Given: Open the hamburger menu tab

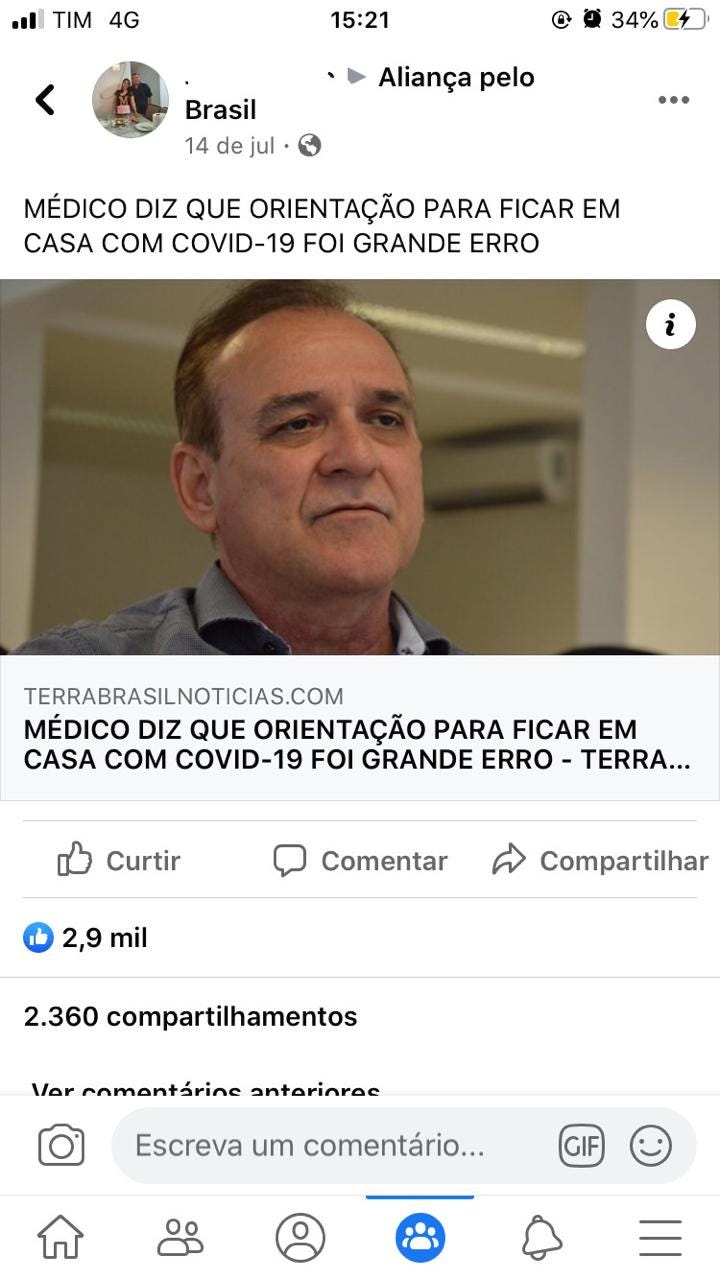Looking at the screenshot, I should (x=660, y=1238).
